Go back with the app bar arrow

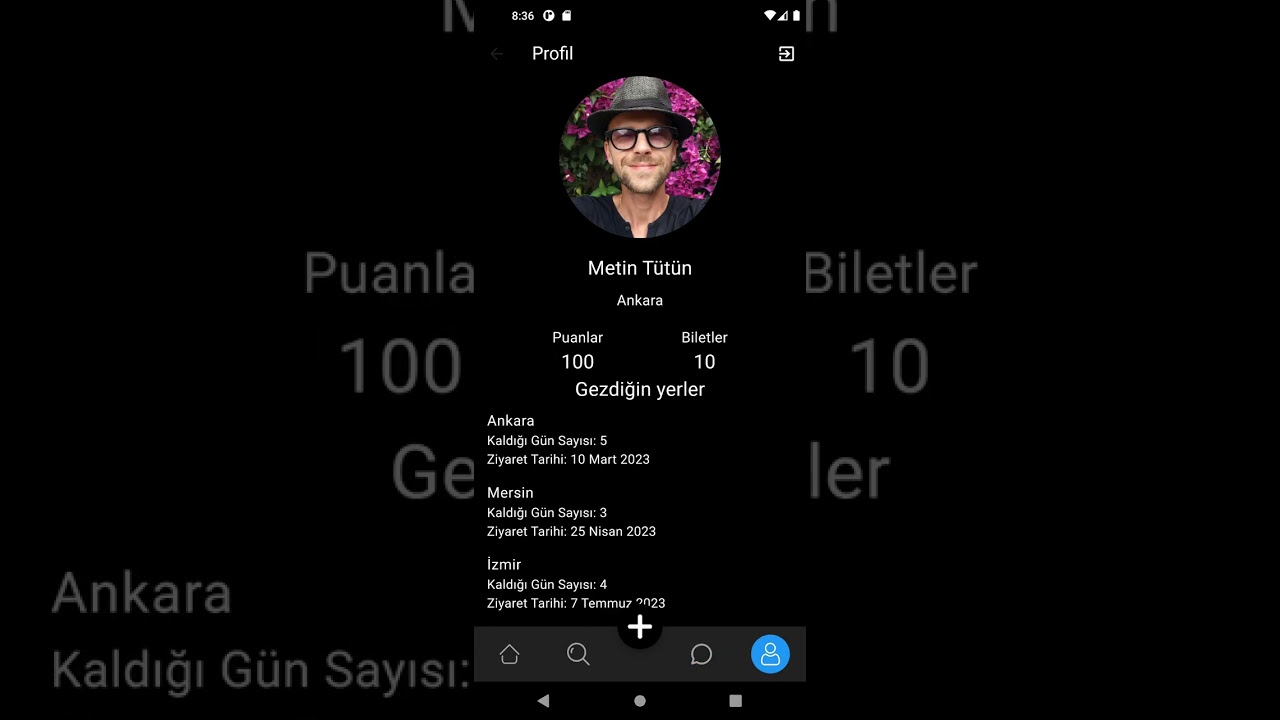point(497,54)
